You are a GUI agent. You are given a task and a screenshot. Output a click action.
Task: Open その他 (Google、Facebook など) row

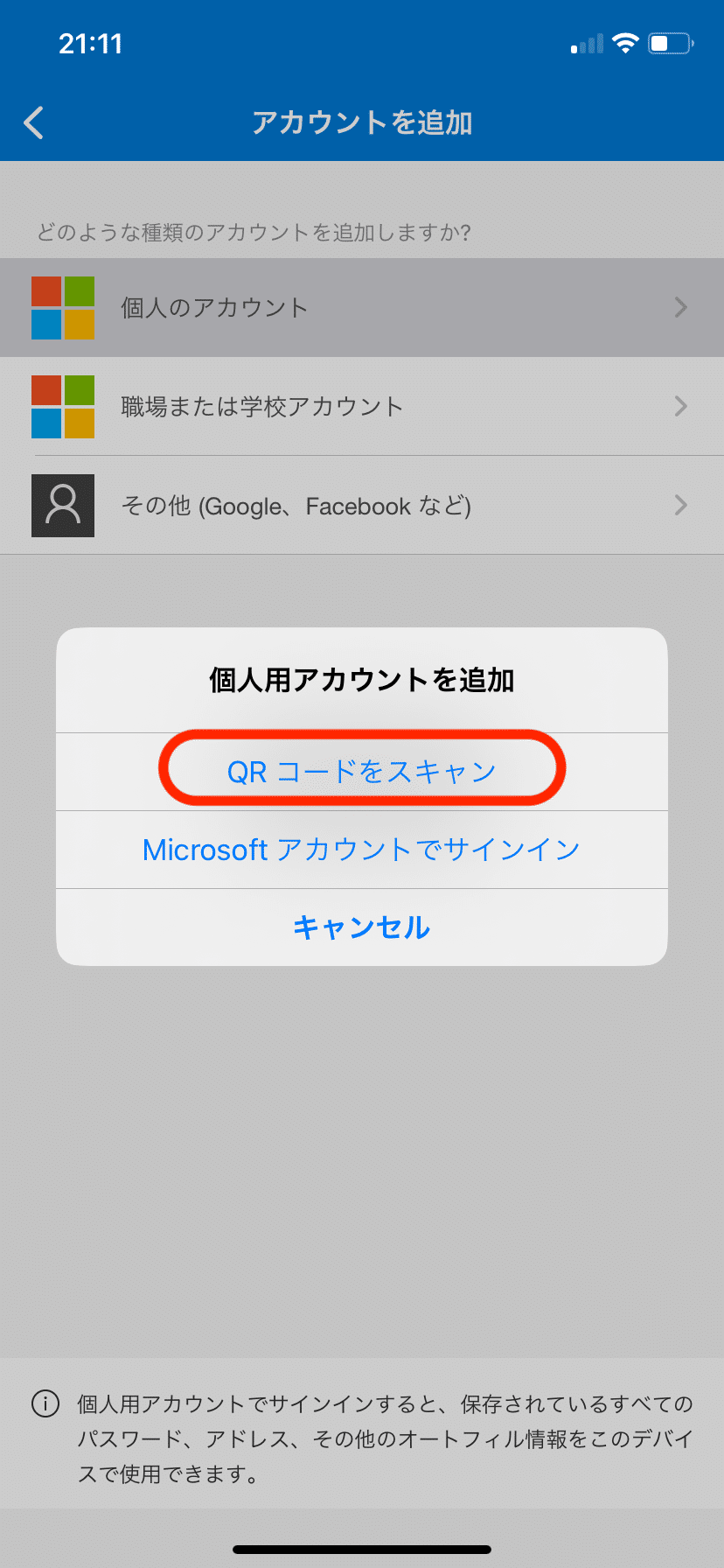[362, 506]
